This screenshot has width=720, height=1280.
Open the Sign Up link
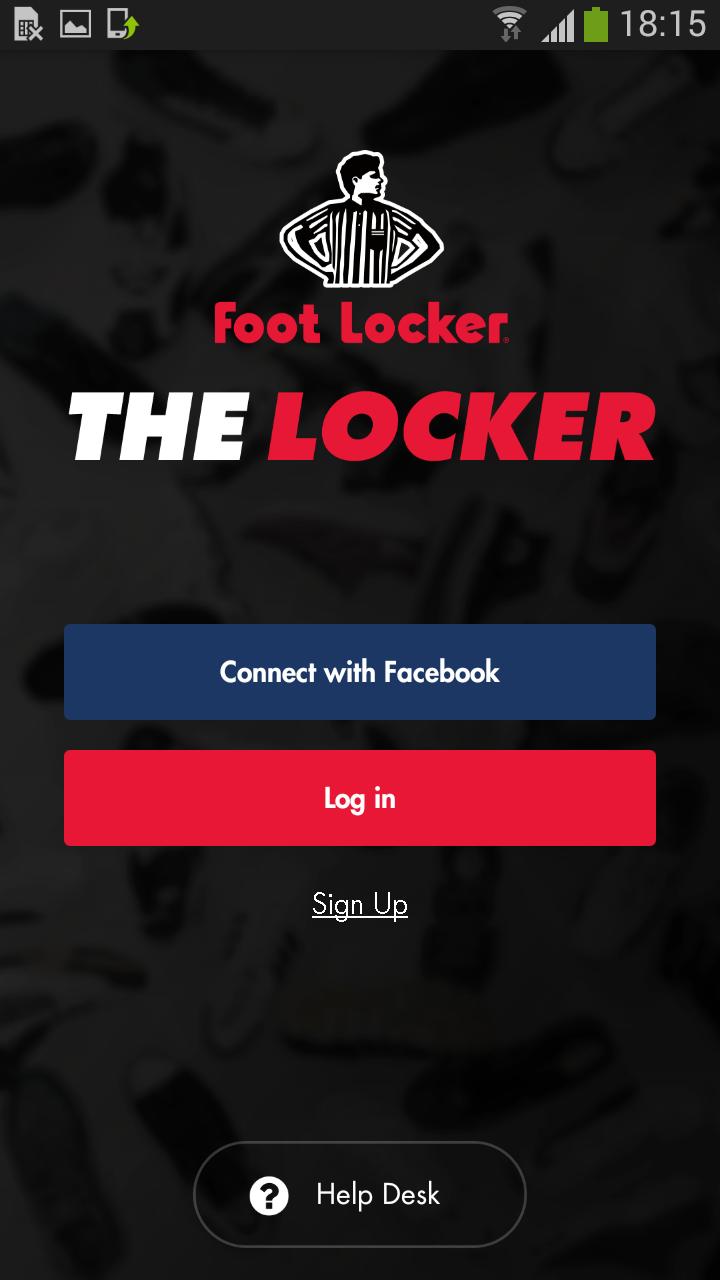tap(360, 904)
